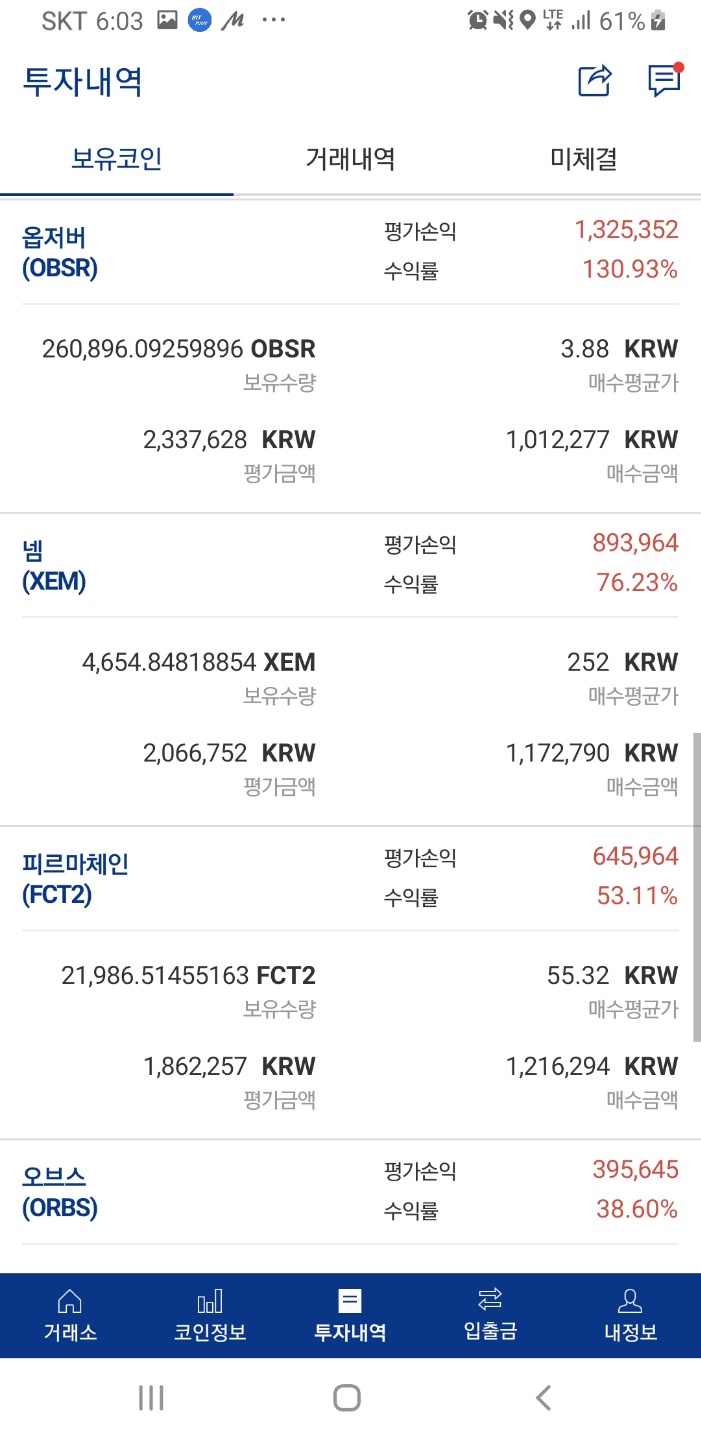Go to 내정보
The height and width of the screenshot is (1440, 701).
pos(630,1315)
